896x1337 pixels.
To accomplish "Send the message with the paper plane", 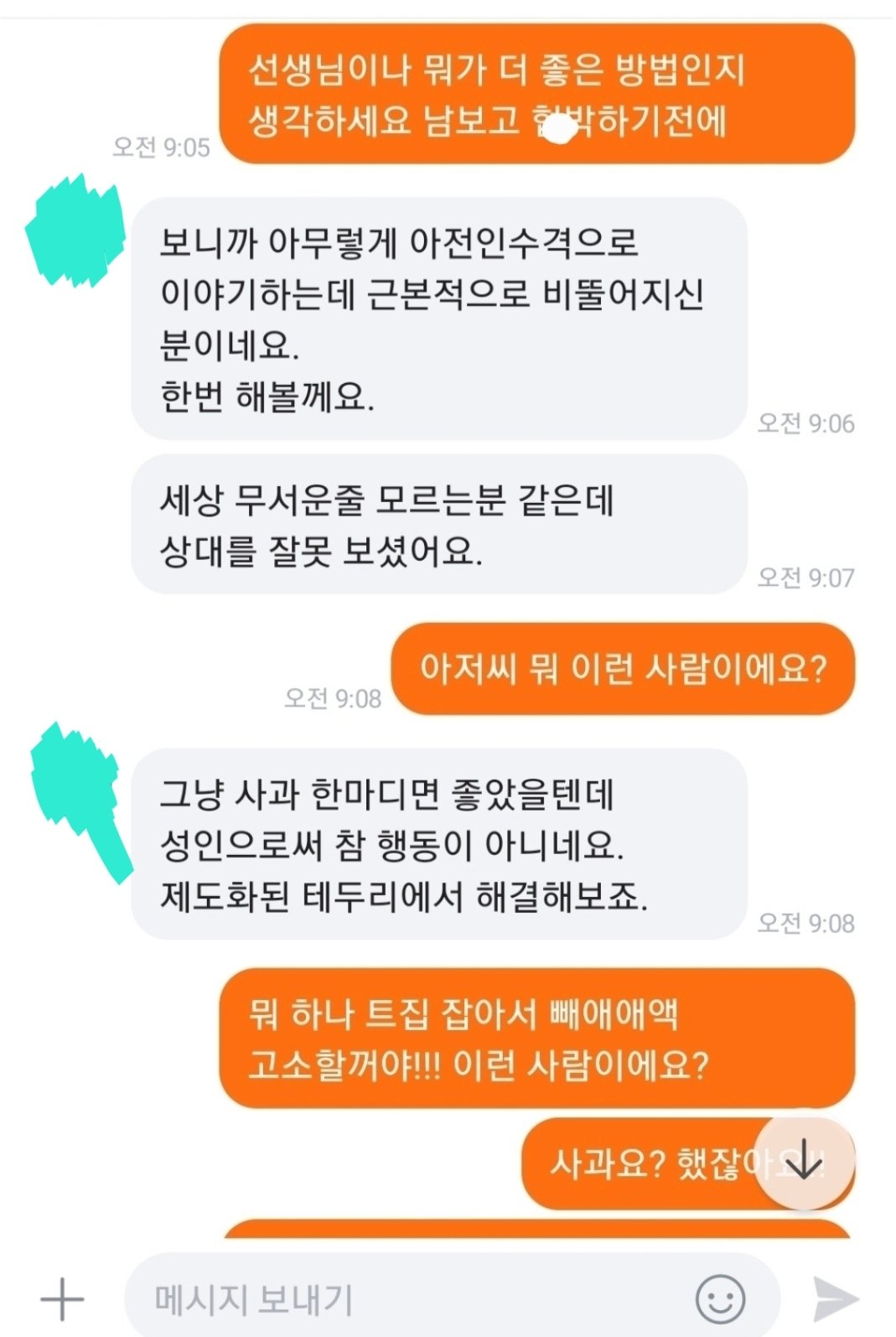I will coord(835,1299).
